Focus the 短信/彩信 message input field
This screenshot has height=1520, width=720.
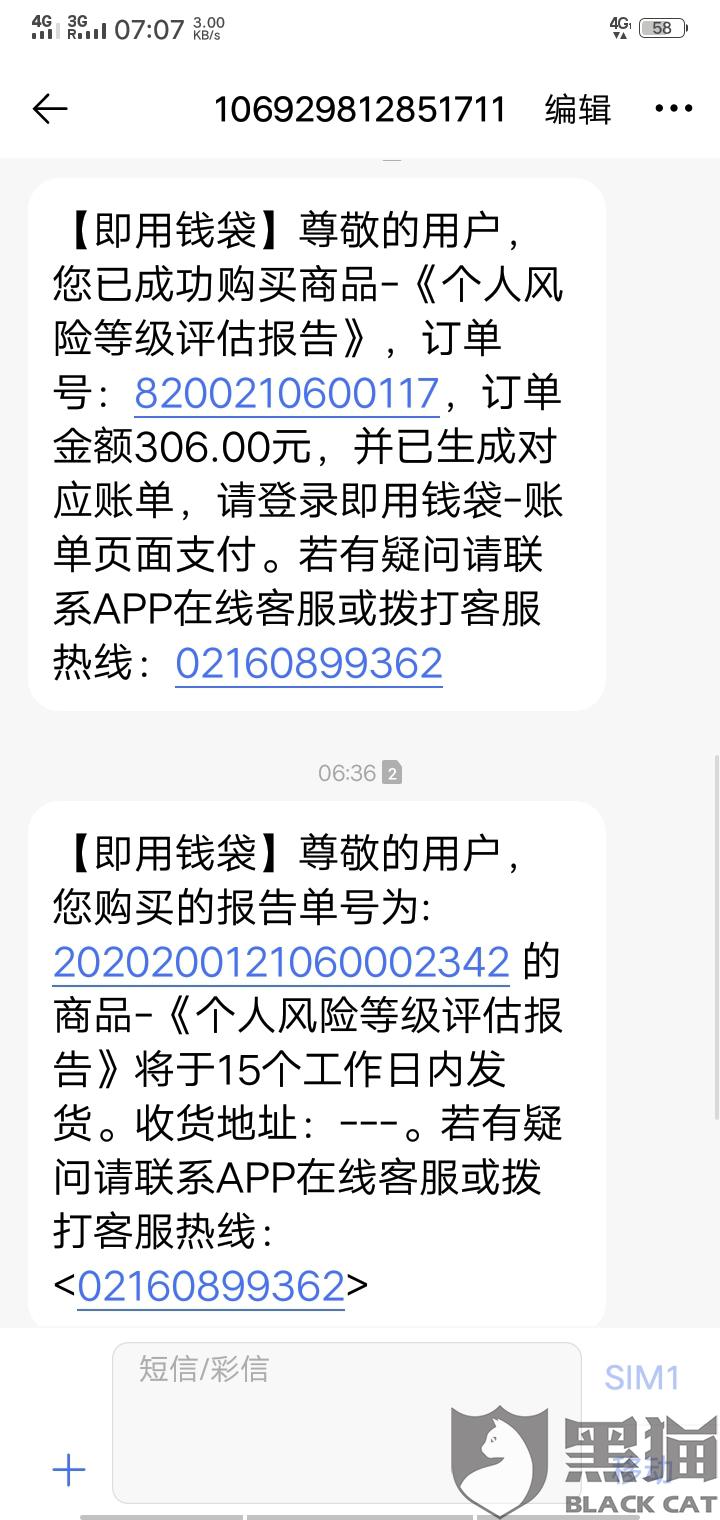point(345,1420)
